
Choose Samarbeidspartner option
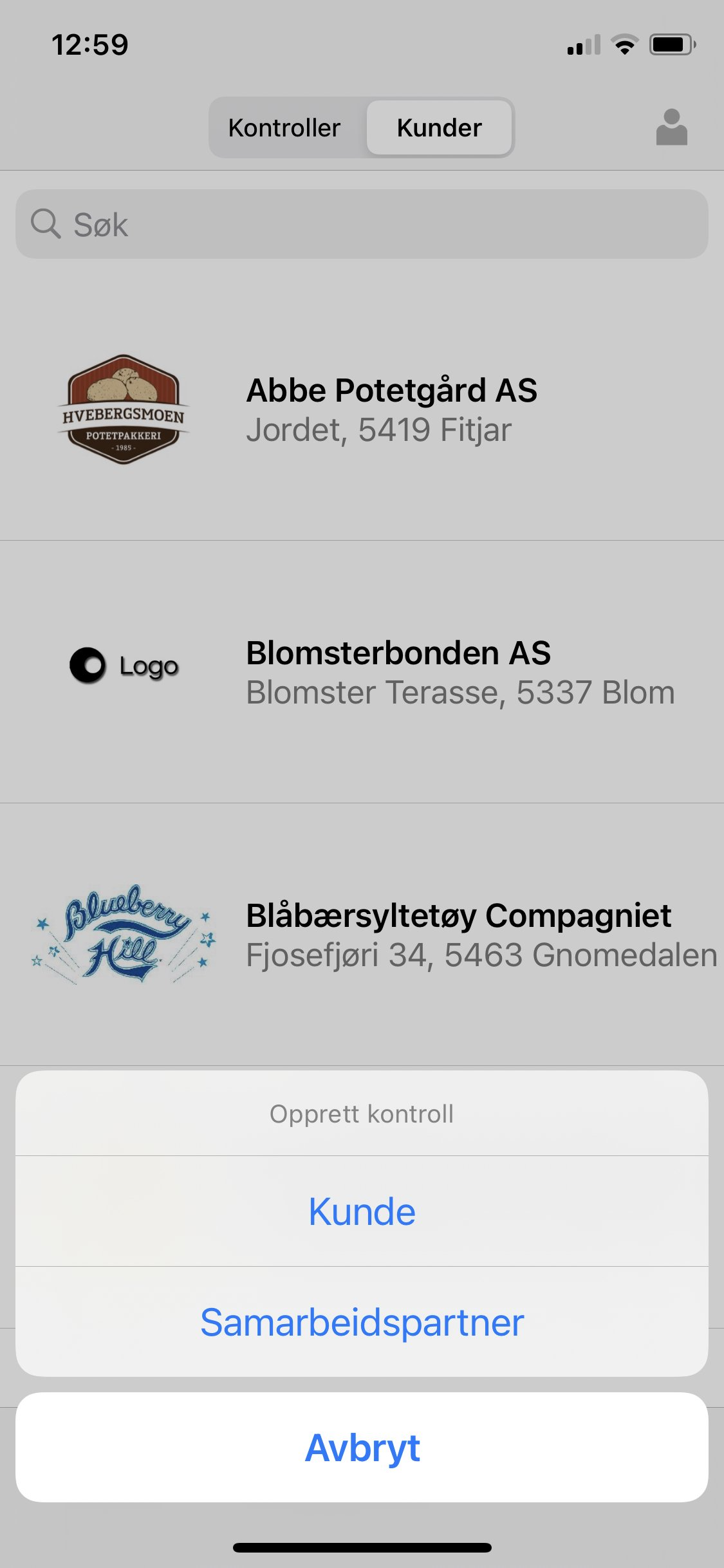point(362,1322)
